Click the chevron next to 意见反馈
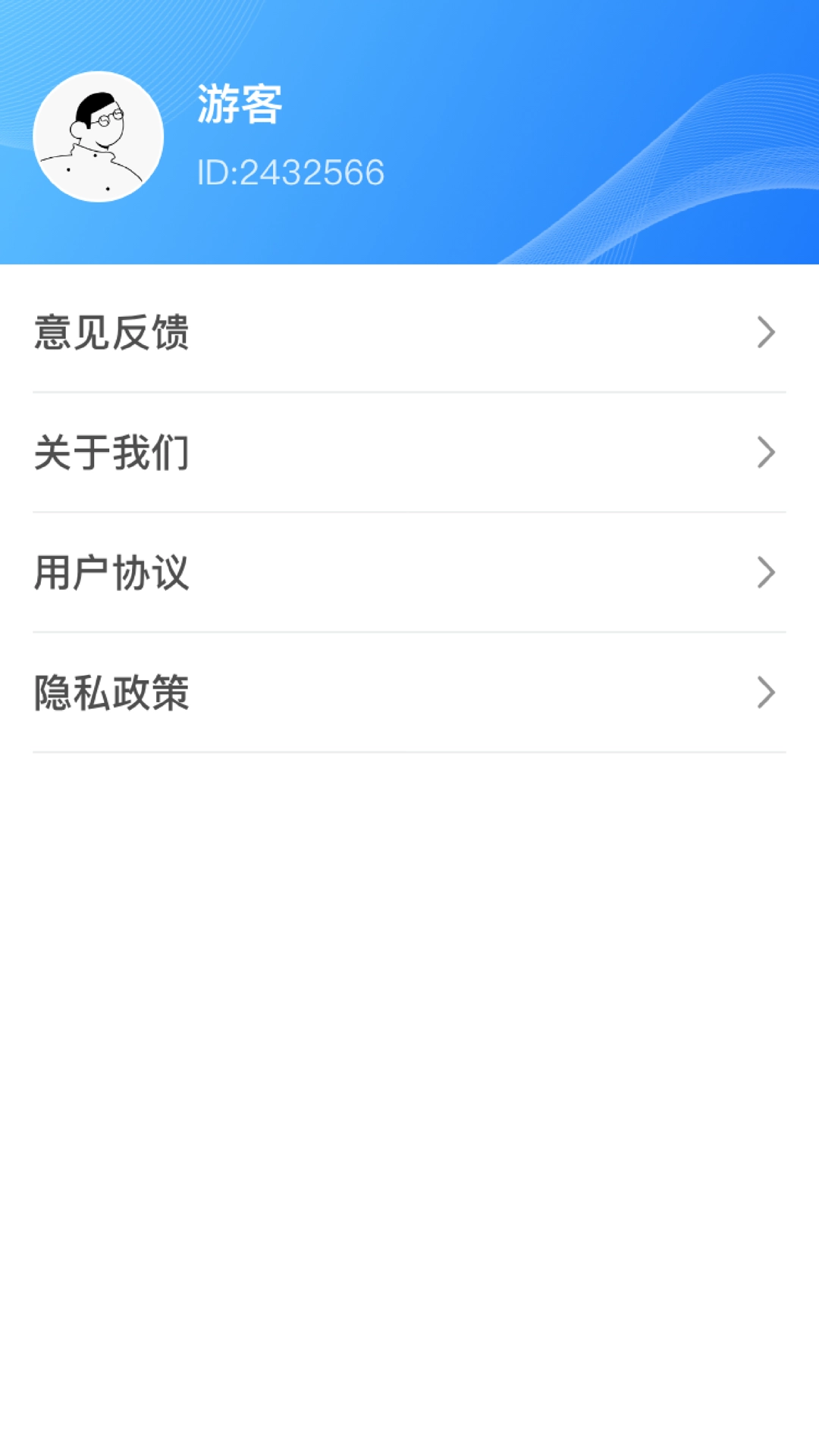 pos(767,330)
